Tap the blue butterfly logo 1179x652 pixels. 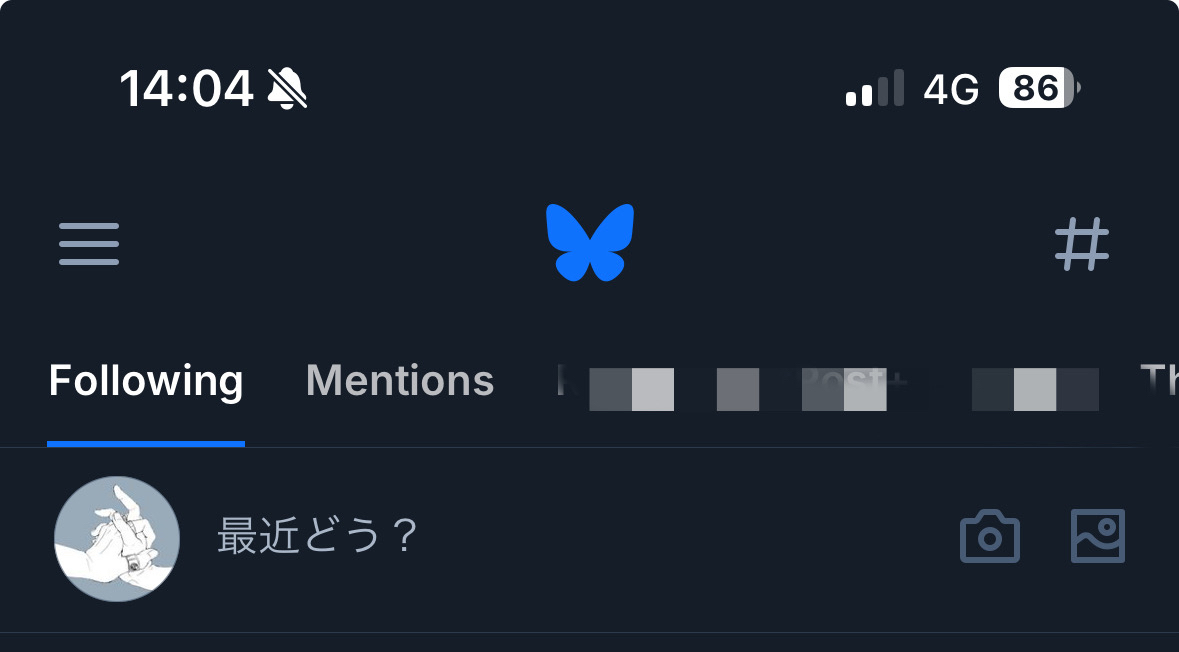[590, 242]
